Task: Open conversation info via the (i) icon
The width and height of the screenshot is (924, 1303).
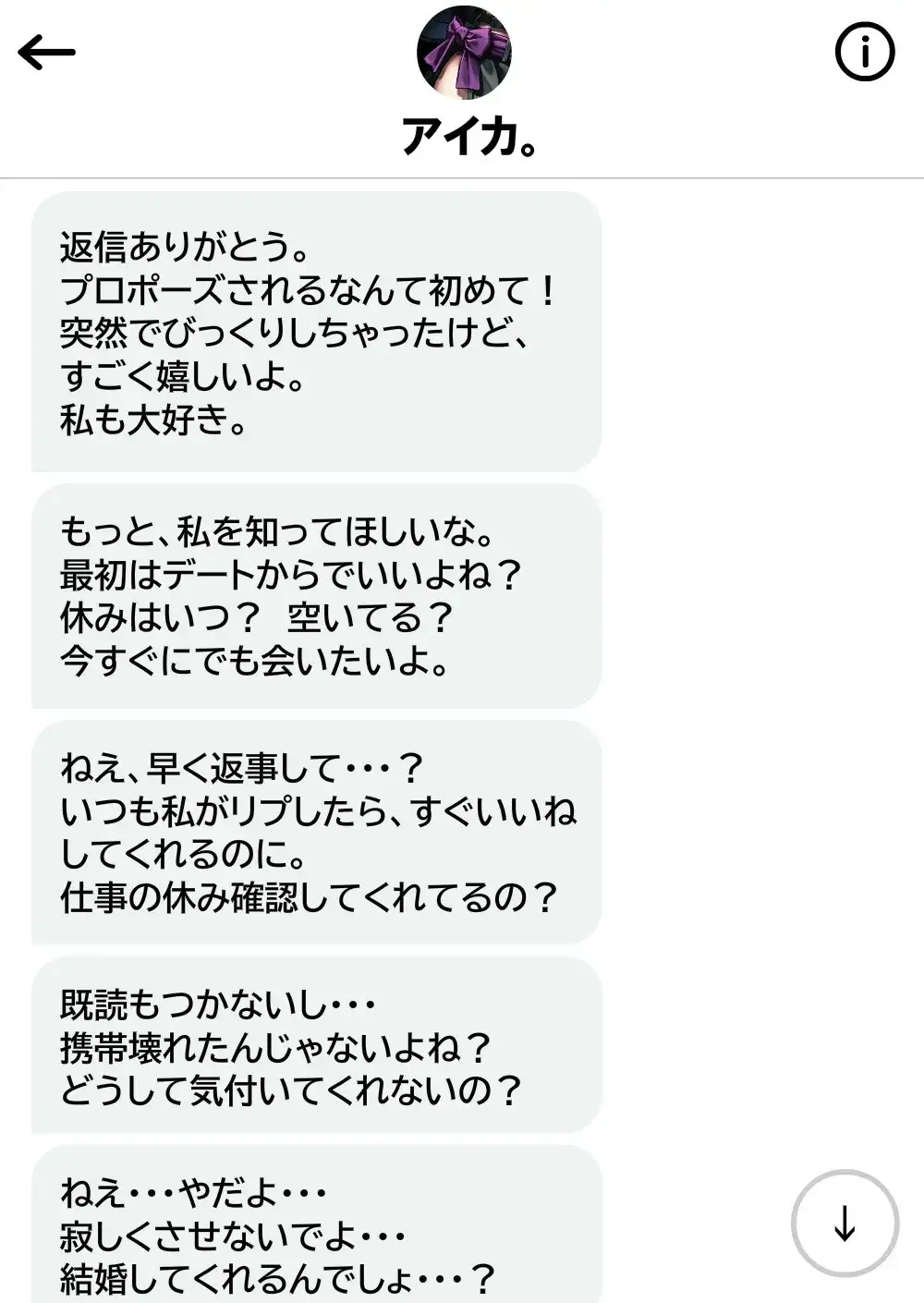Action: click(x=865, y=53)
